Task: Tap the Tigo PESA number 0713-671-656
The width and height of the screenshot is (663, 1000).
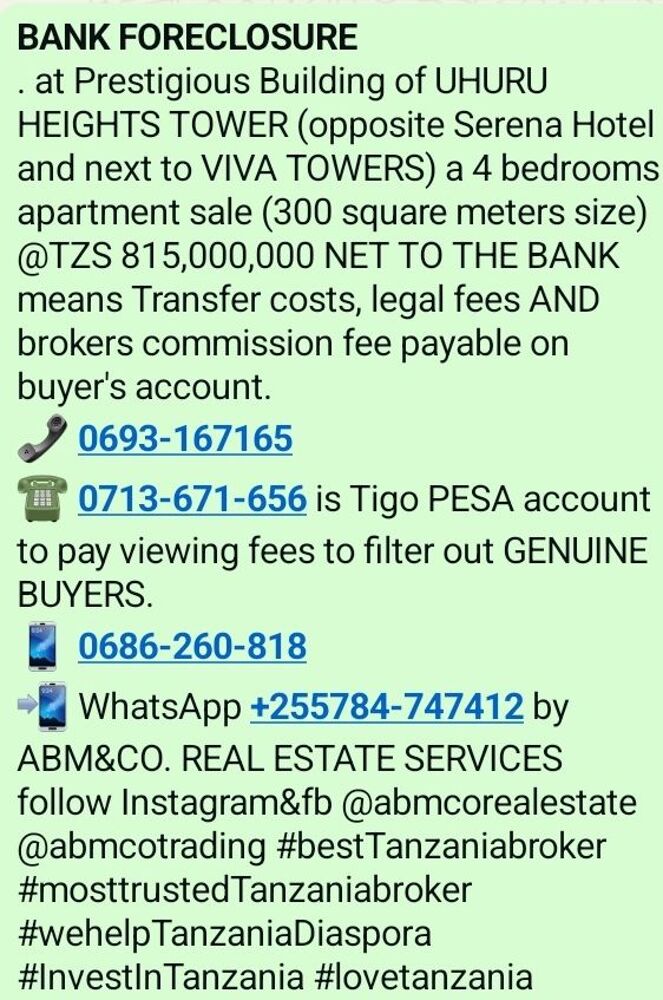Action: tap(192, 498)
